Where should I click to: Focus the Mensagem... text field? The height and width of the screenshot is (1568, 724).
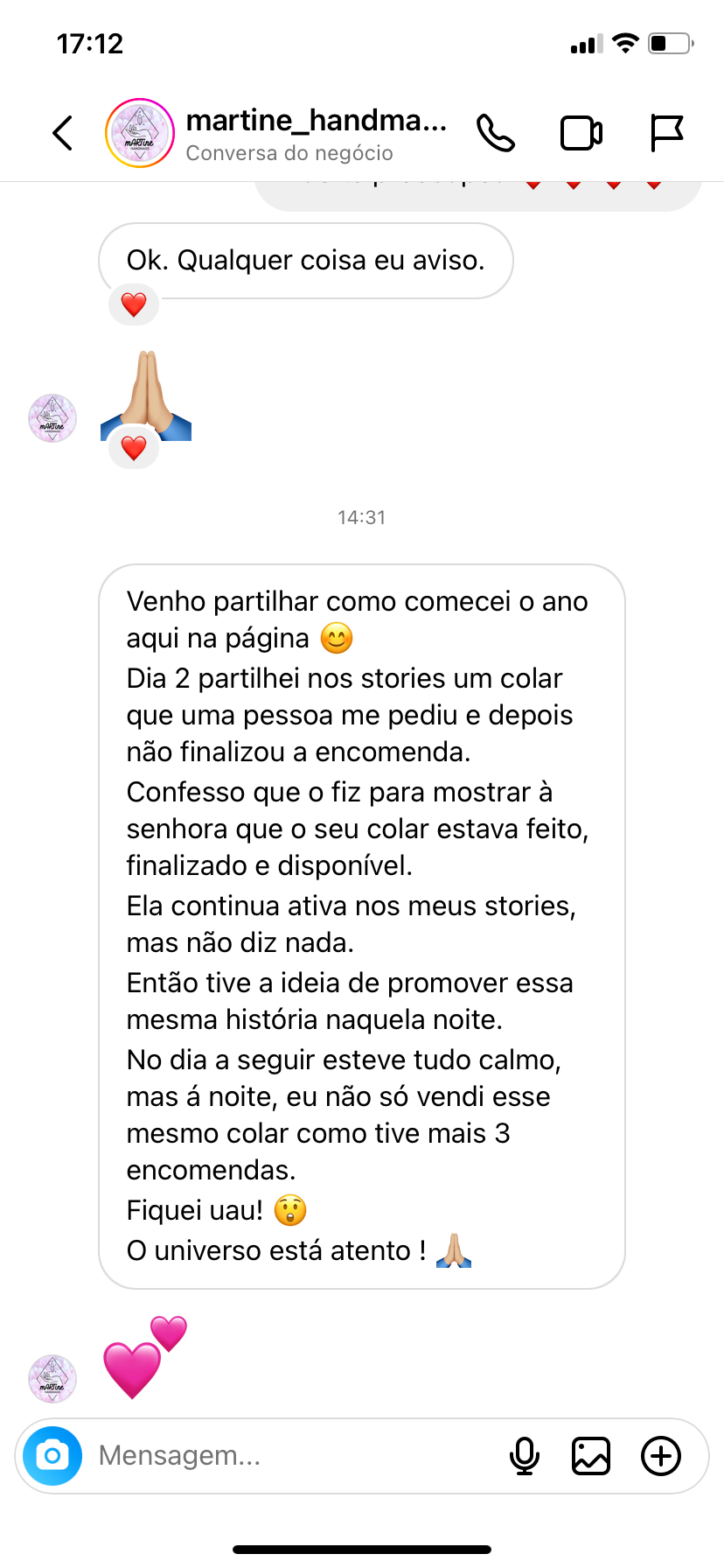click(289, 1456)
